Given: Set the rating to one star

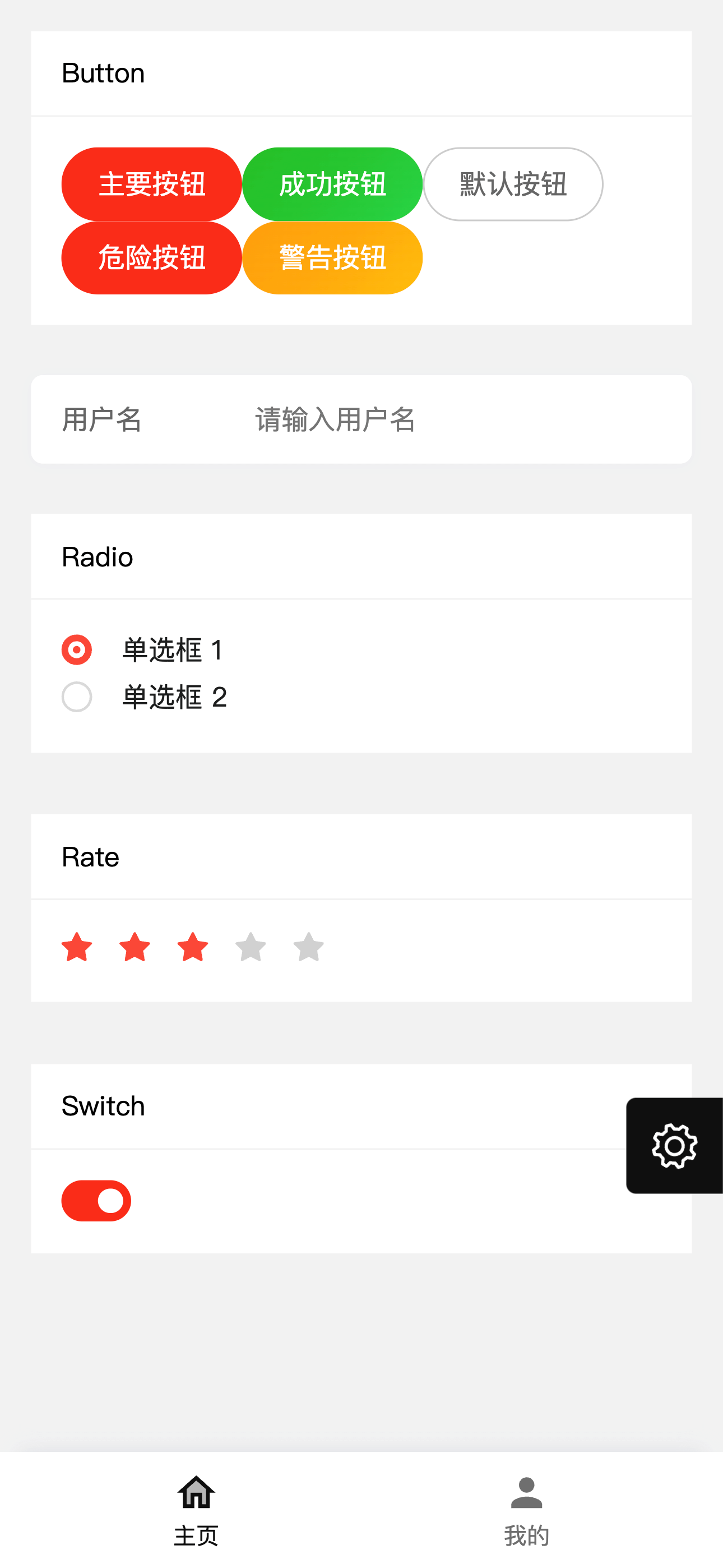Looking at the screenshot, I should pyautogui.click(x=77, y=947).
